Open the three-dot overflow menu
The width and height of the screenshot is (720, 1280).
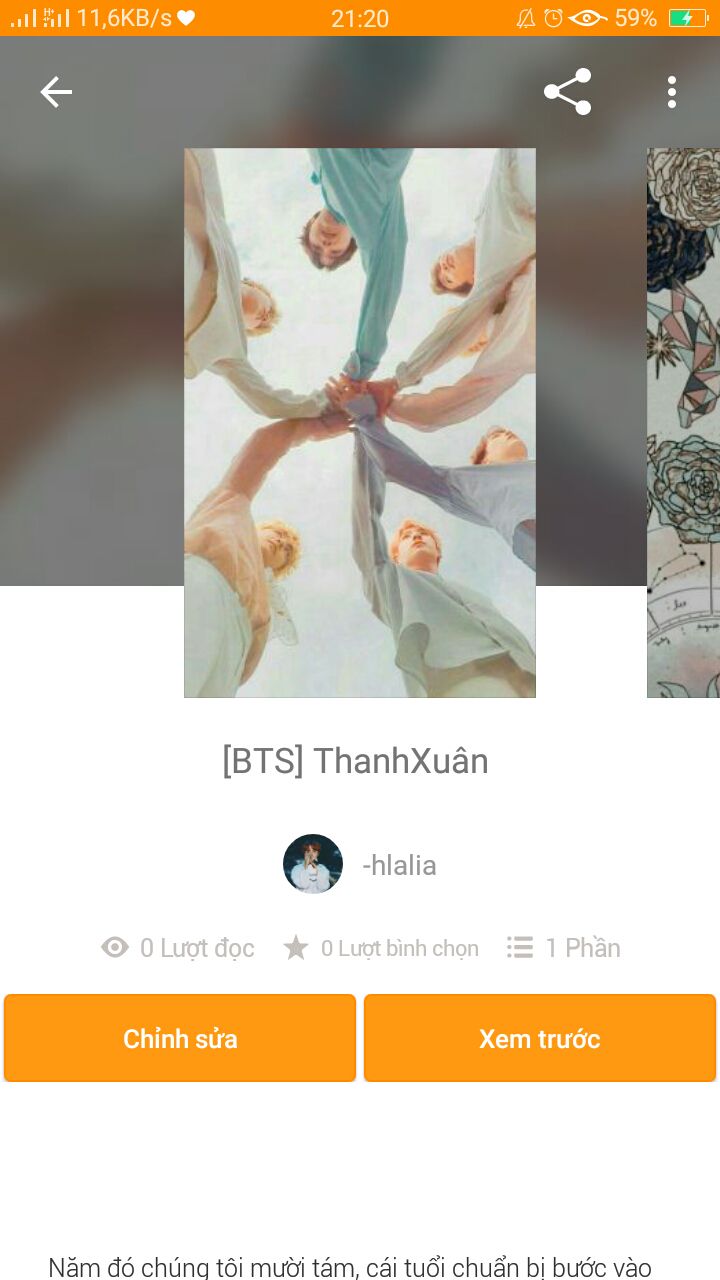(x=672, y=92)
